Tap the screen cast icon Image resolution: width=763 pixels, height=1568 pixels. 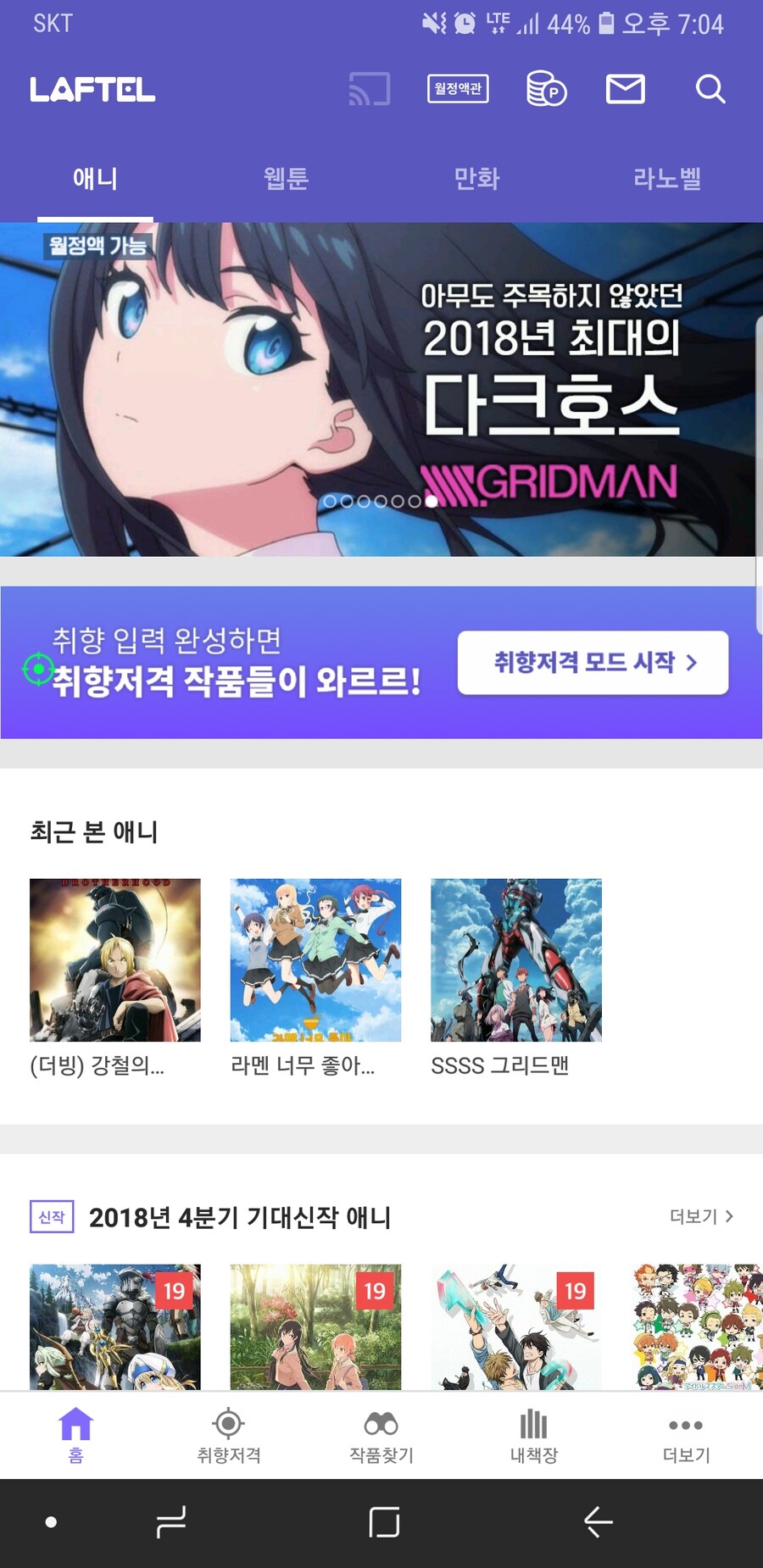pos(370,89)
